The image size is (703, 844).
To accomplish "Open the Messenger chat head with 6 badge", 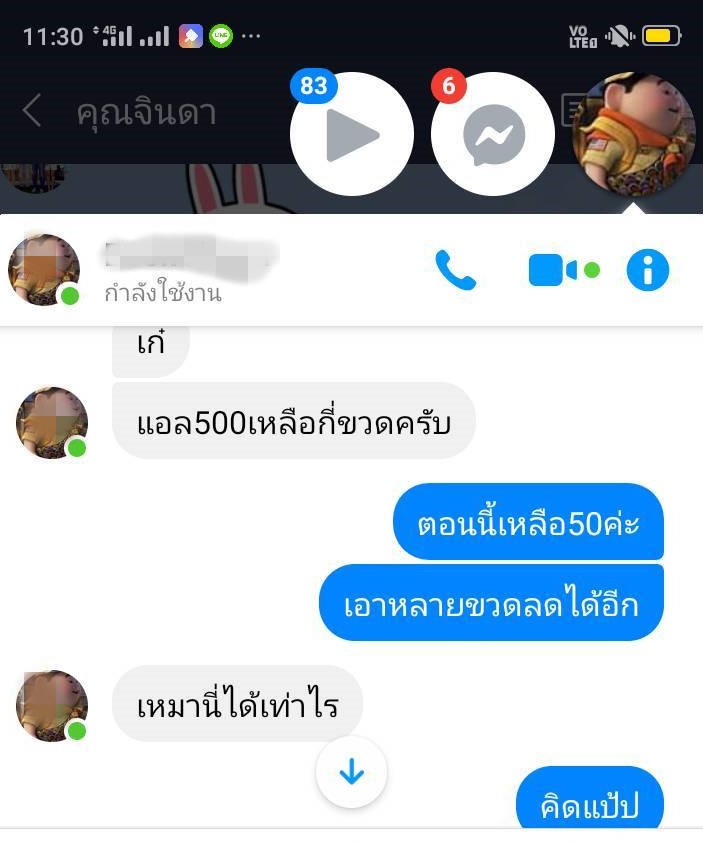I will [493, 134].
